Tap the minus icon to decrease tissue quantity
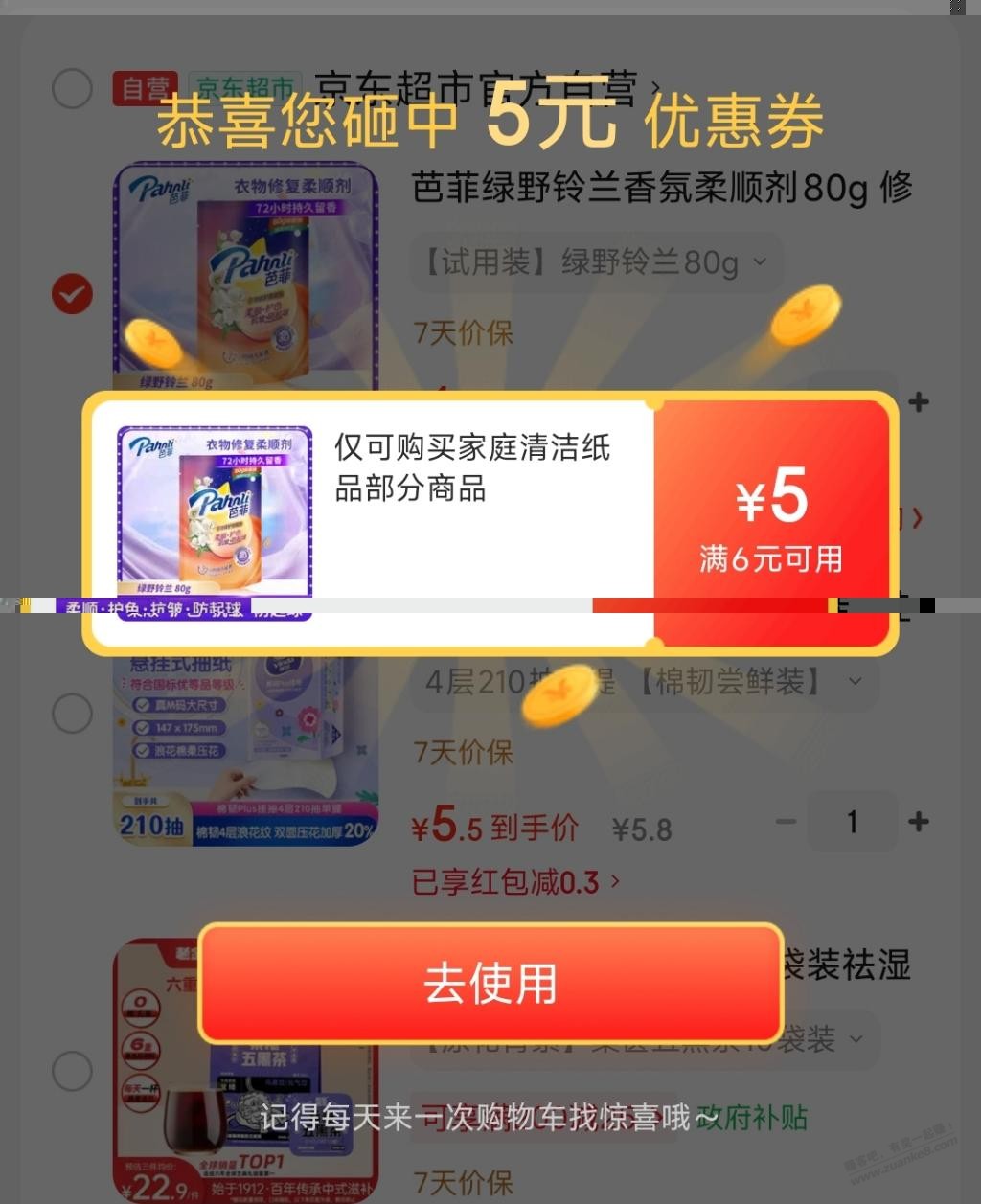The image size is (981, 1204). 784,822
